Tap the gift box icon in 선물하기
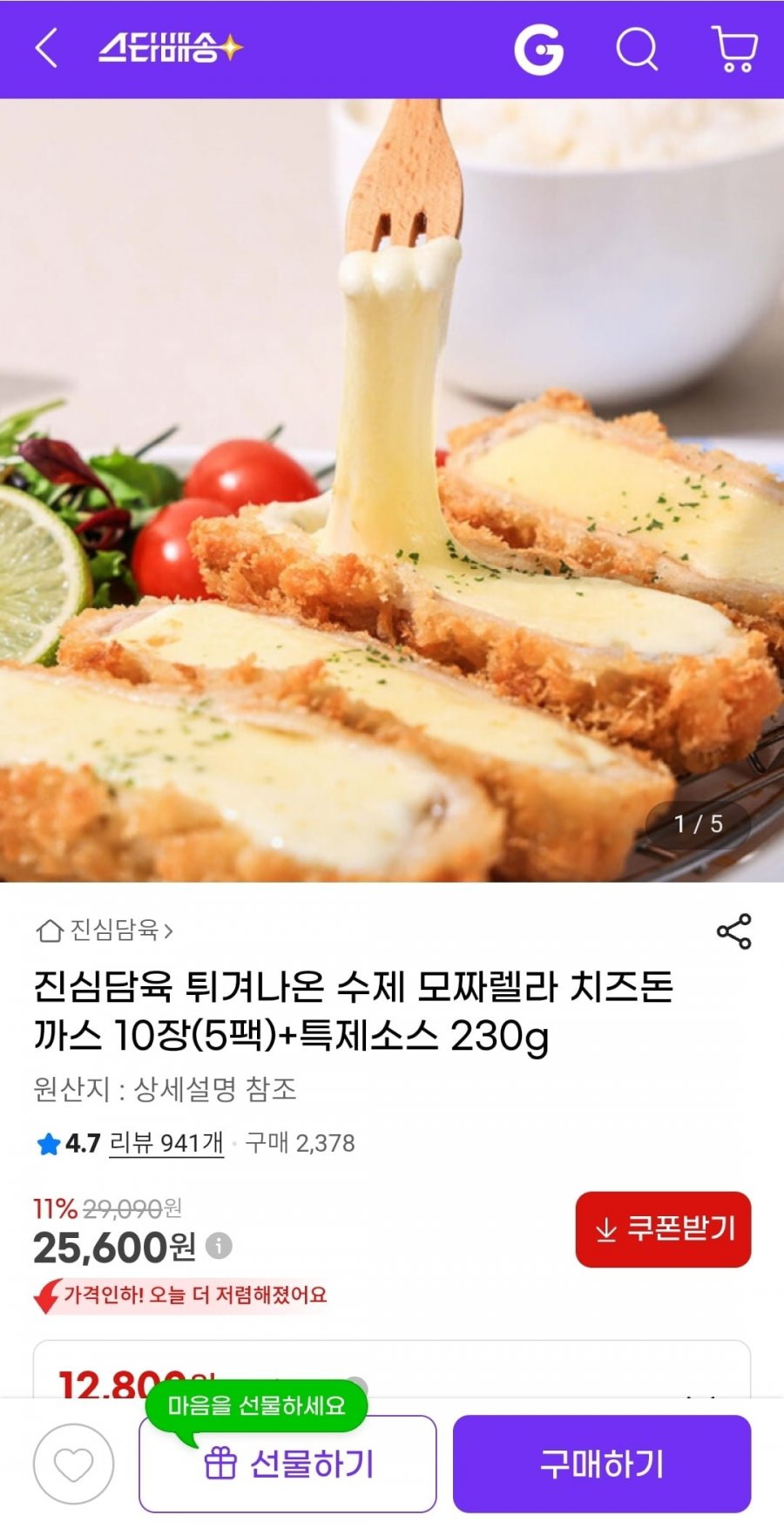Screen dimensions: 784x1529 [225, 1462]
